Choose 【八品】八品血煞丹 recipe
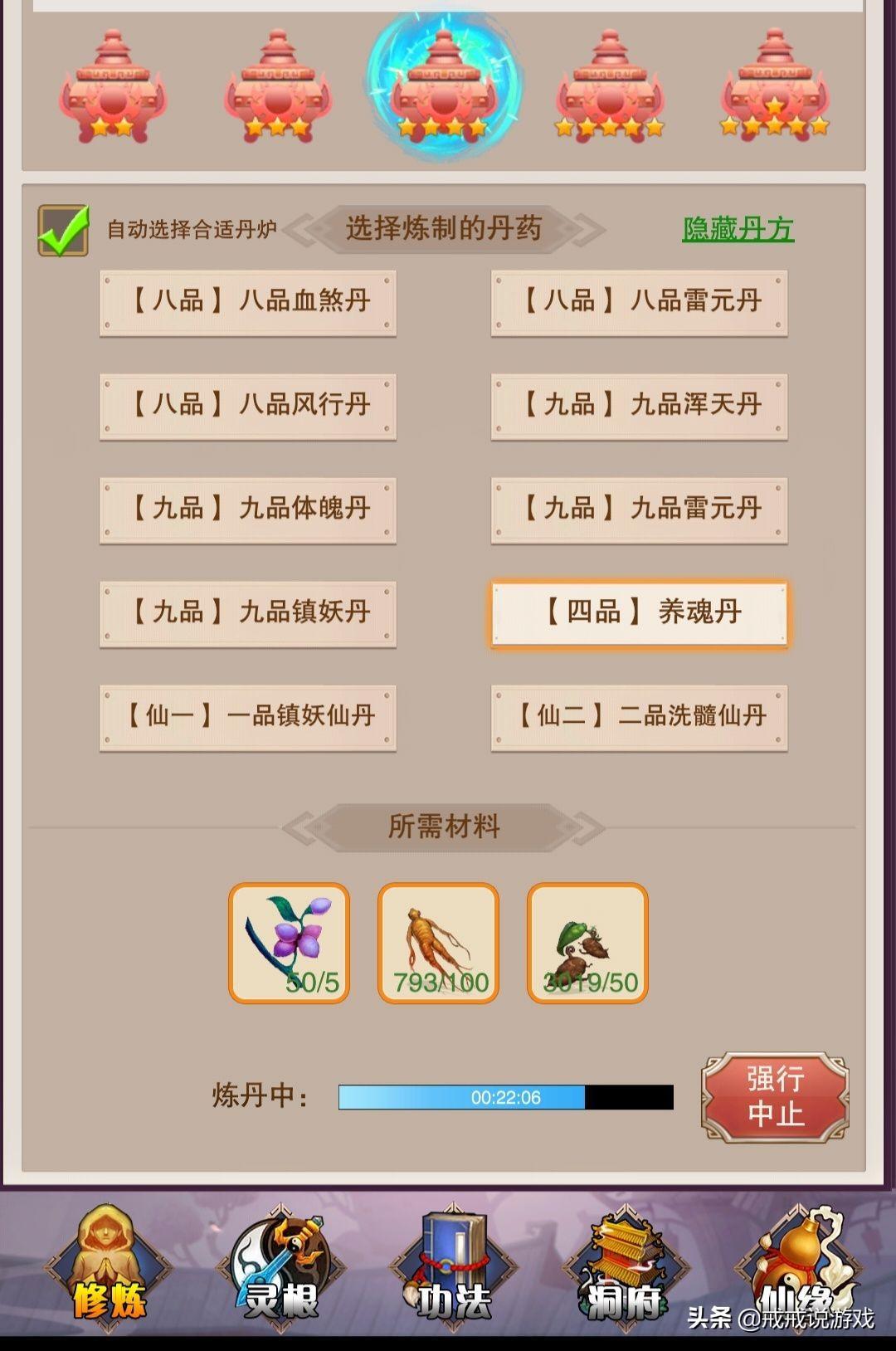Screen dimensions: 896x1351 [248, 302]
